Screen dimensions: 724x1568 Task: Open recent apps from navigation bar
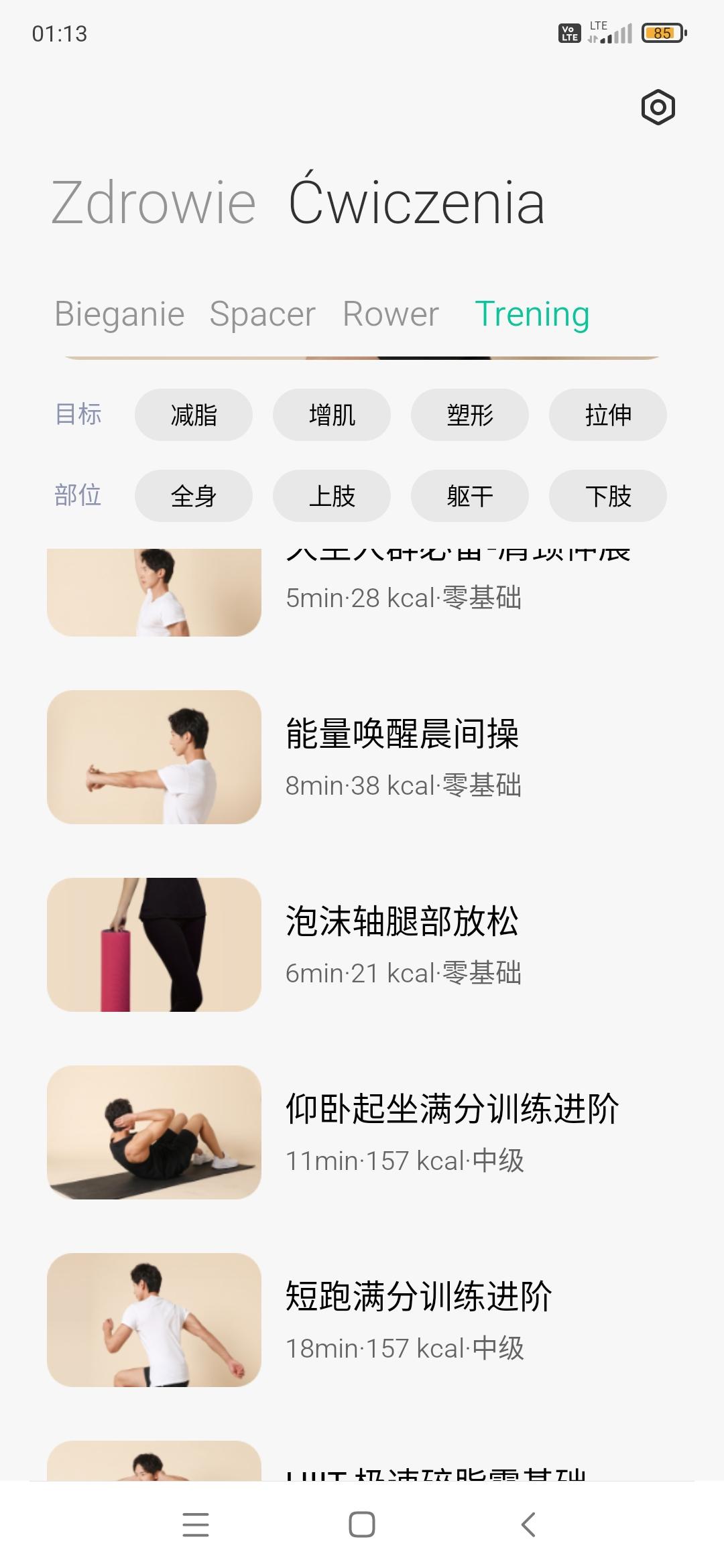point(196,1524)
